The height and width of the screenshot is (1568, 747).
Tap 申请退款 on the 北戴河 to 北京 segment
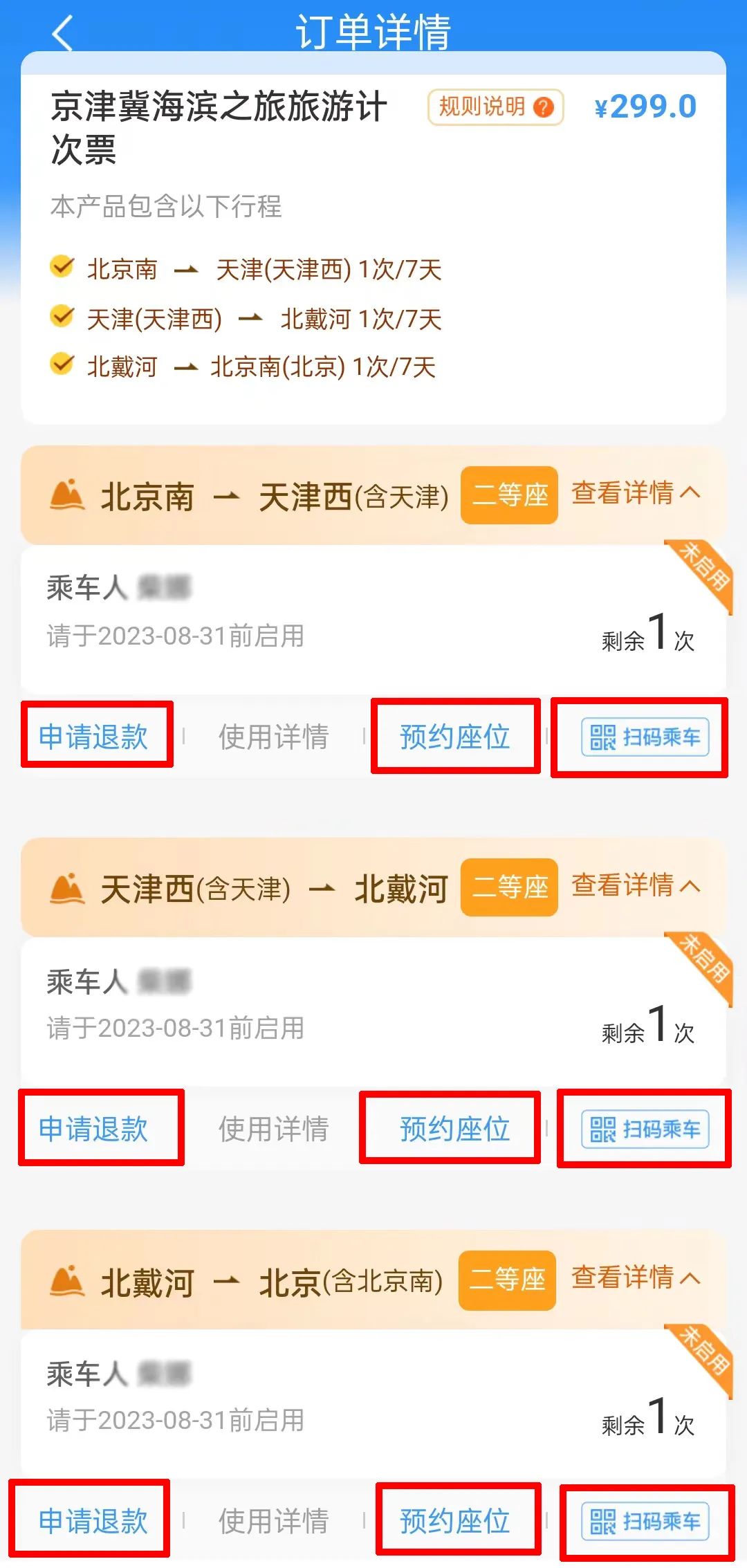click(97, 1521)
